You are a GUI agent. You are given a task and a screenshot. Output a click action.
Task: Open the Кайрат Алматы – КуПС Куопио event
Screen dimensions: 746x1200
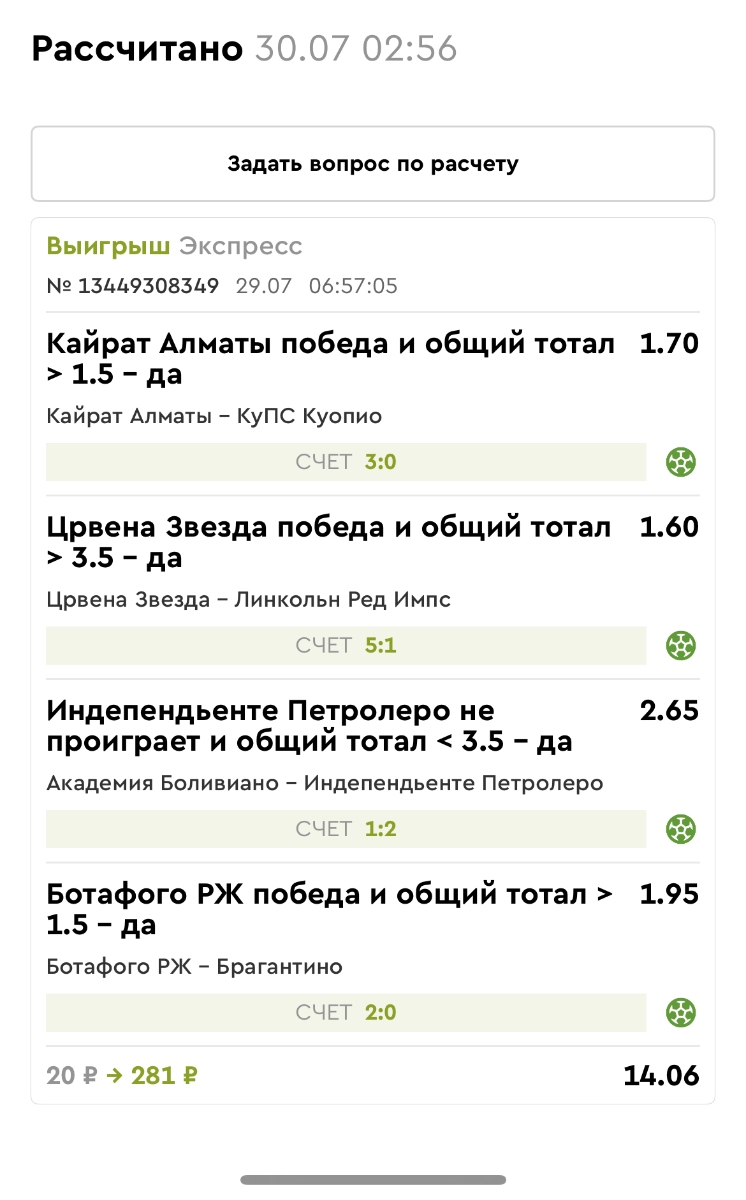point(214,416)
